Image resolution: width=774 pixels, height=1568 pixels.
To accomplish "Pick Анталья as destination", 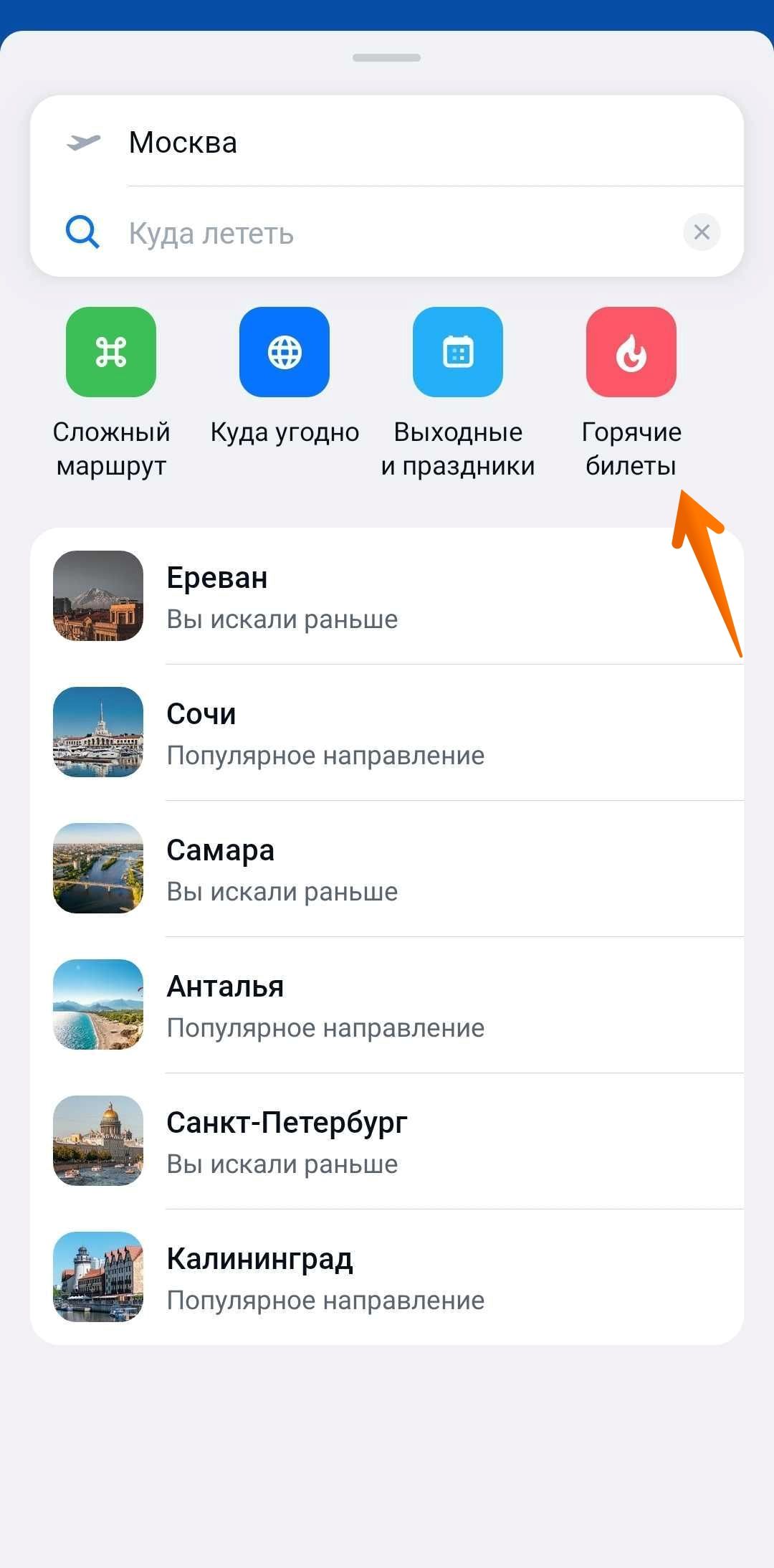I will click(x=387, y=1005).
